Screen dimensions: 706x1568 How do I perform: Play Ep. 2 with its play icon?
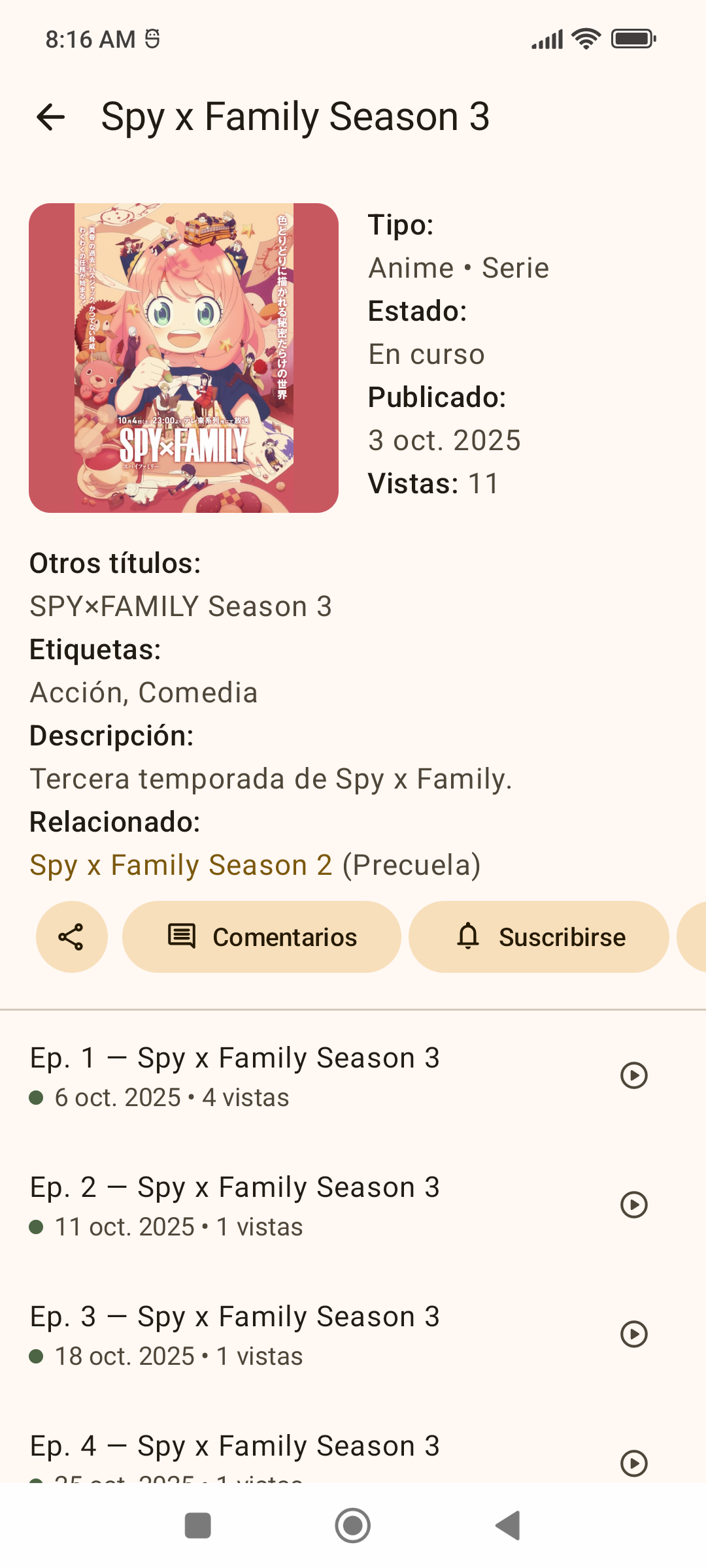pyautogui.click(x=633, y=1205)
